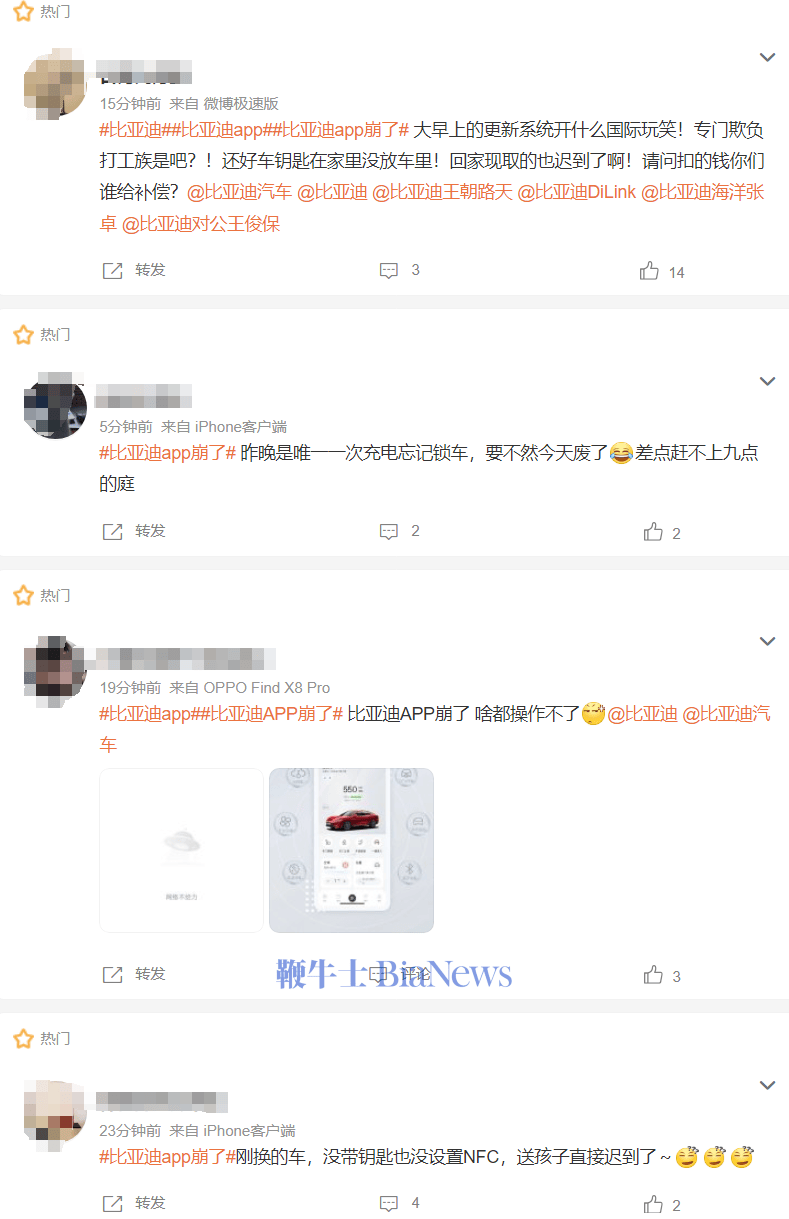Open the avatar of the 15分钟前 poster
This screenshot has height=1219, width=789.
coord(54,85)
